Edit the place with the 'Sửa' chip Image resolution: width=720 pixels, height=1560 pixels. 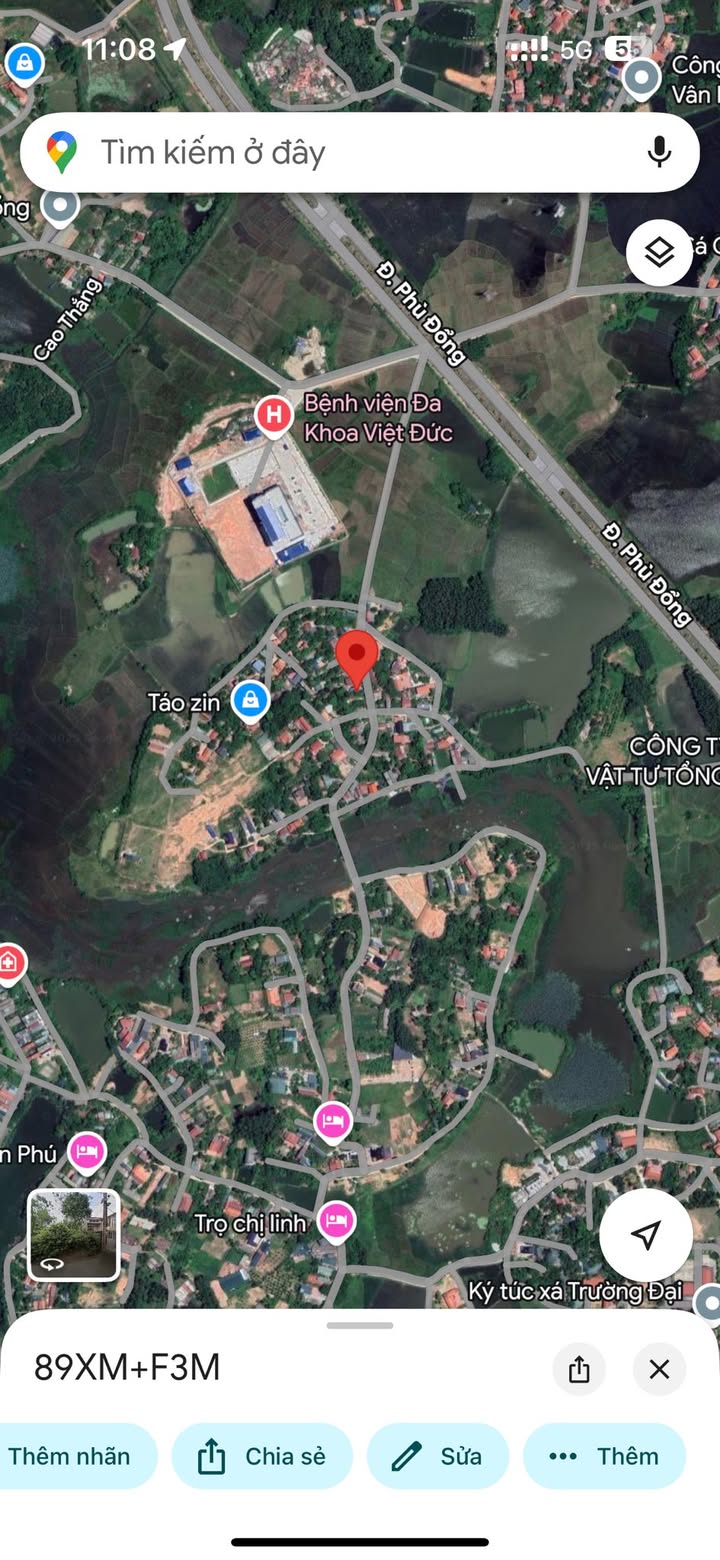(x=438, y=1456)
